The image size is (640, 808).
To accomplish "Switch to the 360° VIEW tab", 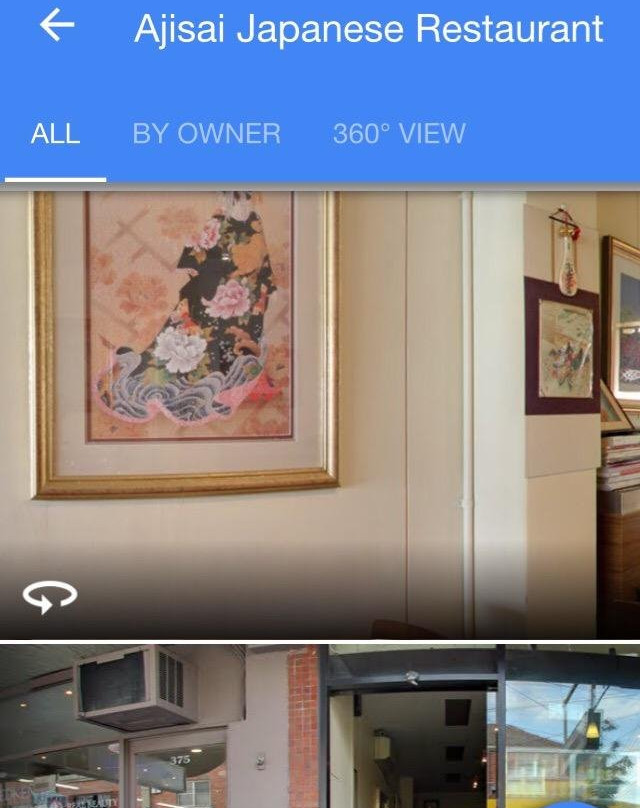I will 399,134.
